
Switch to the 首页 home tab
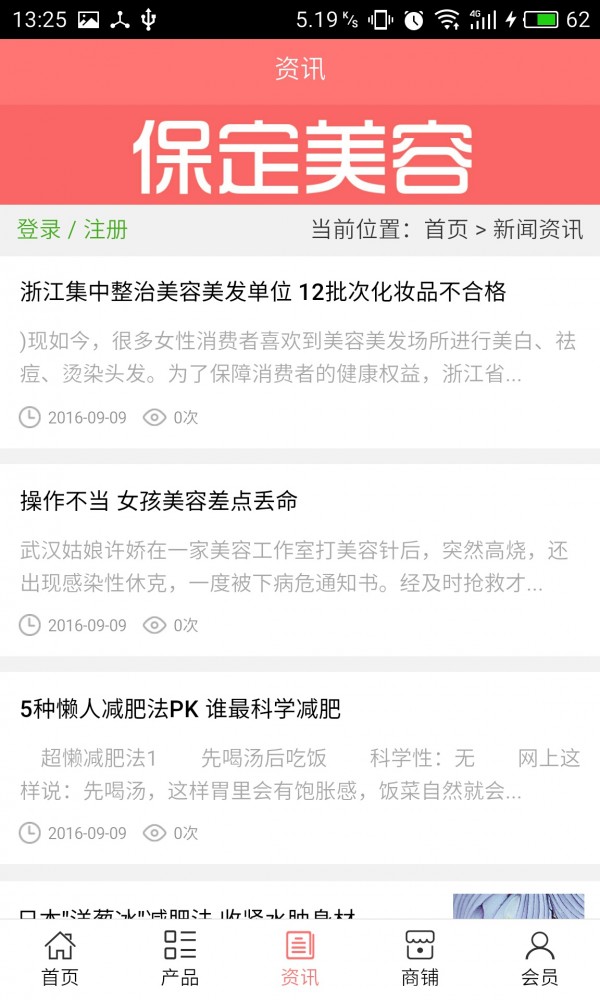point(60,958)
